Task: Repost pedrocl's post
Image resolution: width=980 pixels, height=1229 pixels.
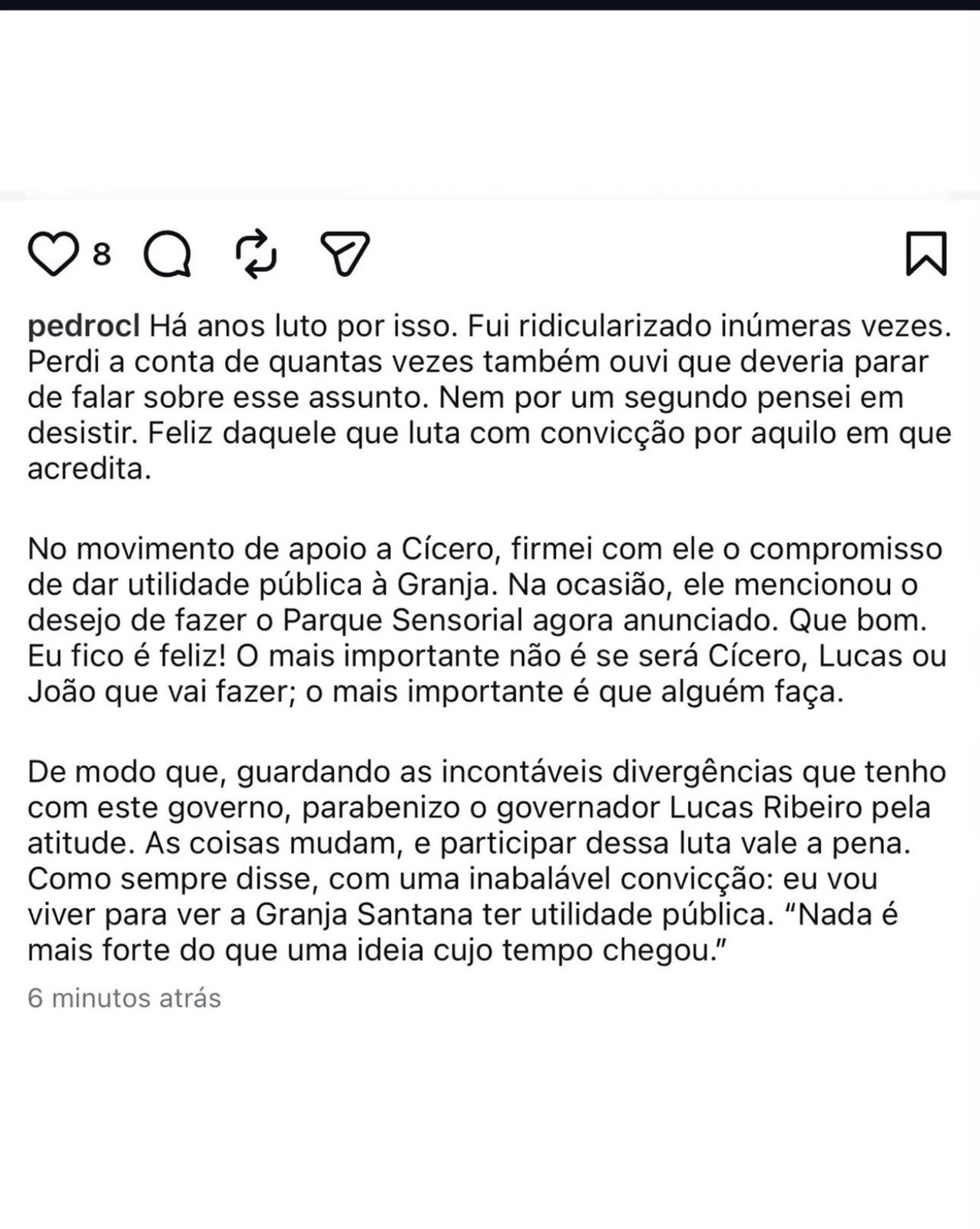Action: click(256, 253)
